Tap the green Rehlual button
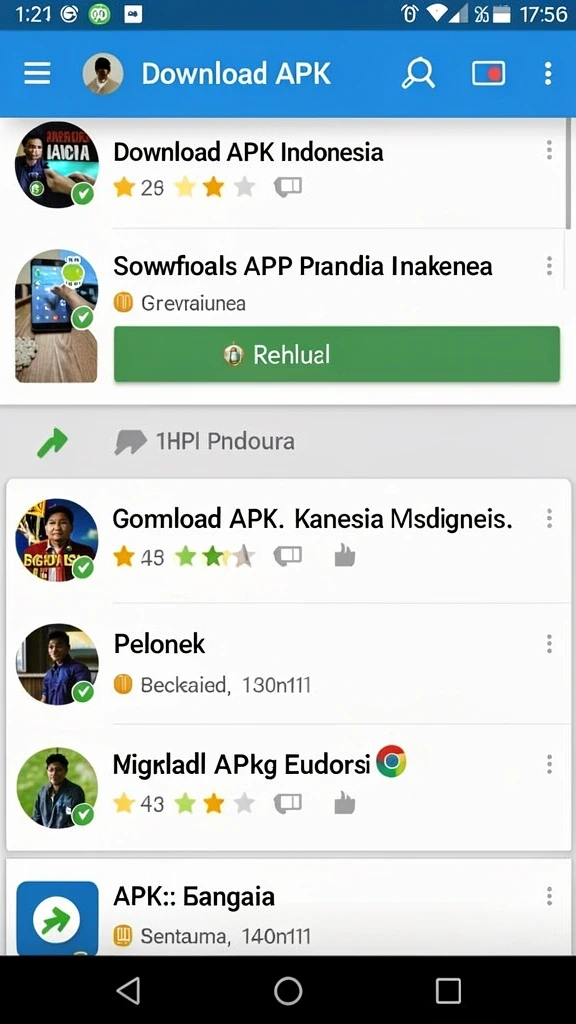 (337, 354)
